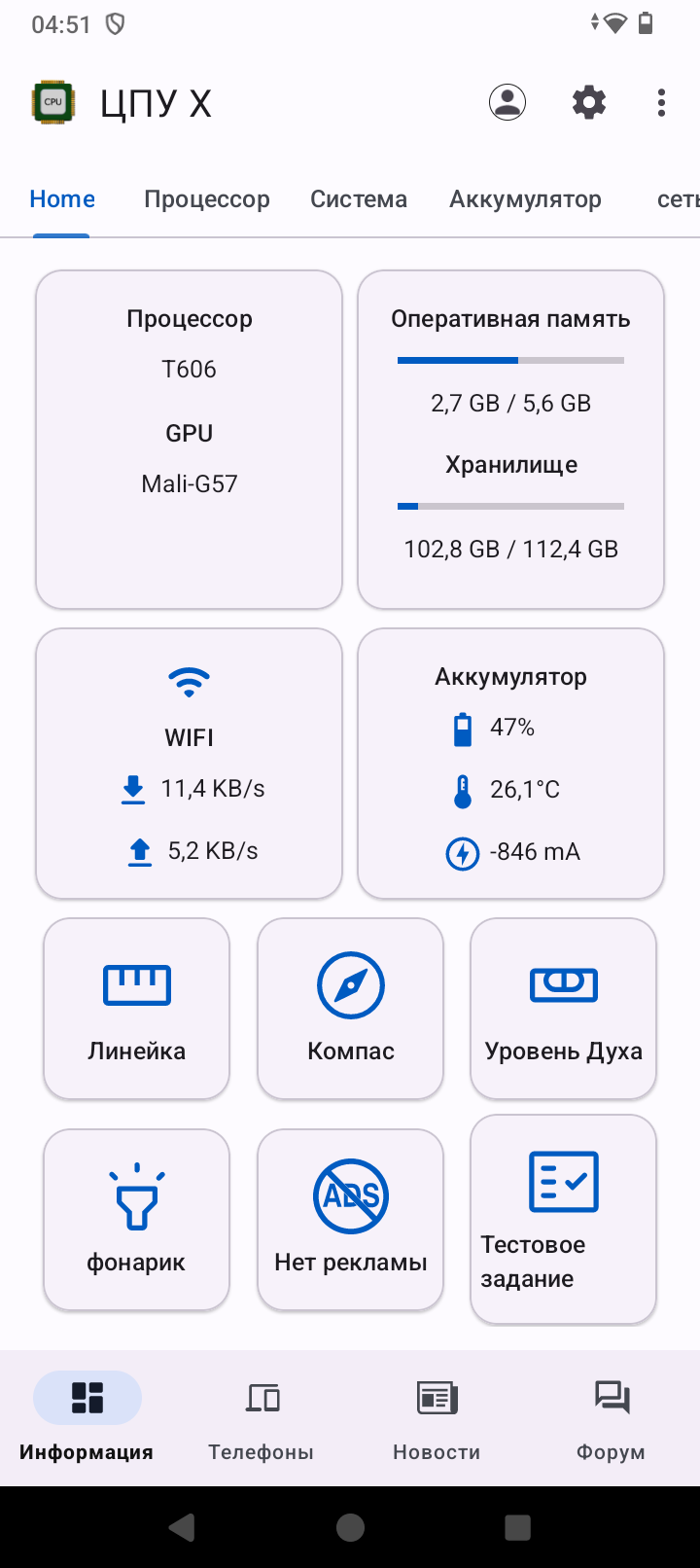Launch the Компас tool

[x=351, y=1009]
